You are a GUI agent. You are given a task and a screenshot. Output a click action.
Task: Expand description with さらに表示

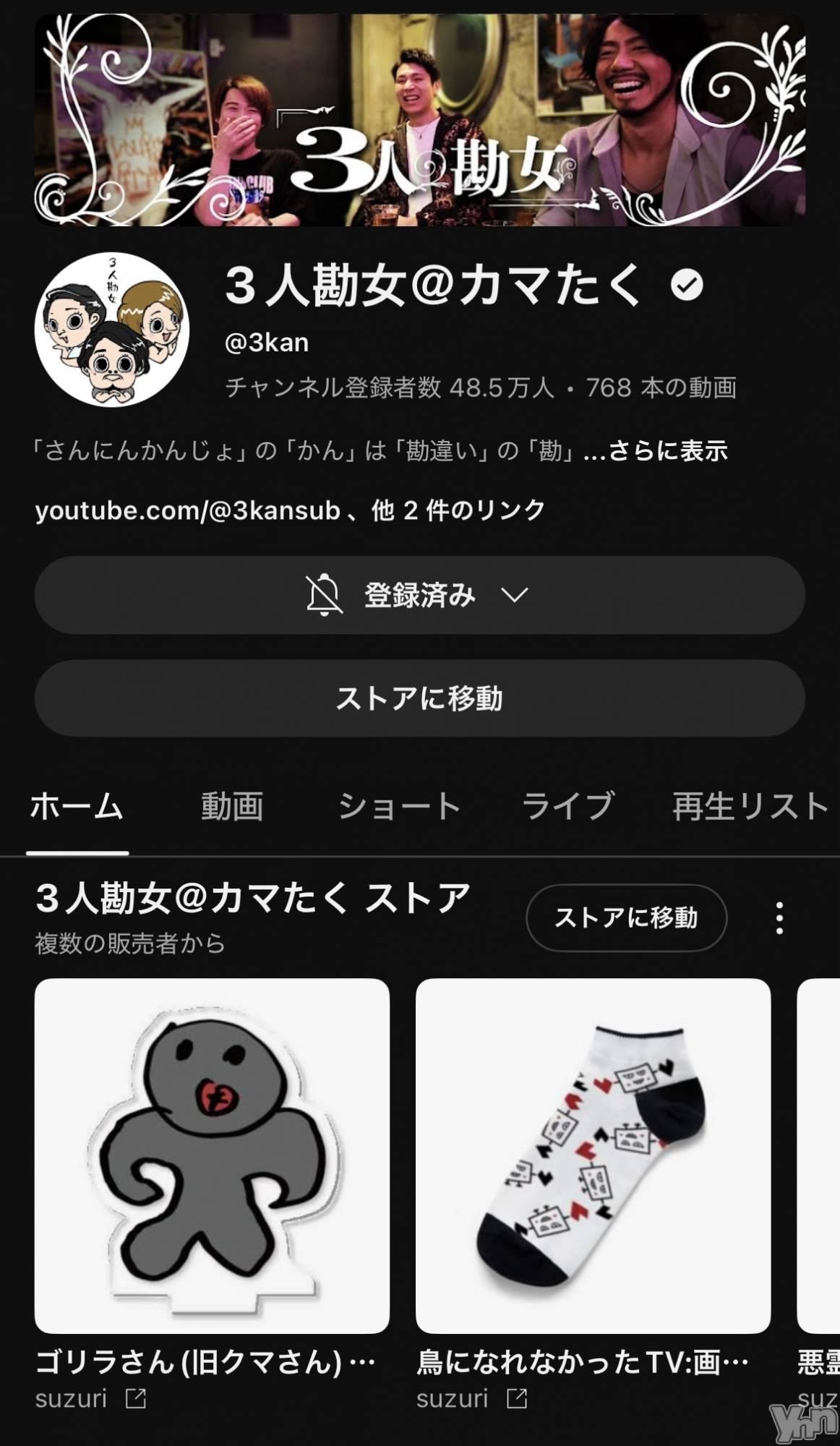click(667, 451)
